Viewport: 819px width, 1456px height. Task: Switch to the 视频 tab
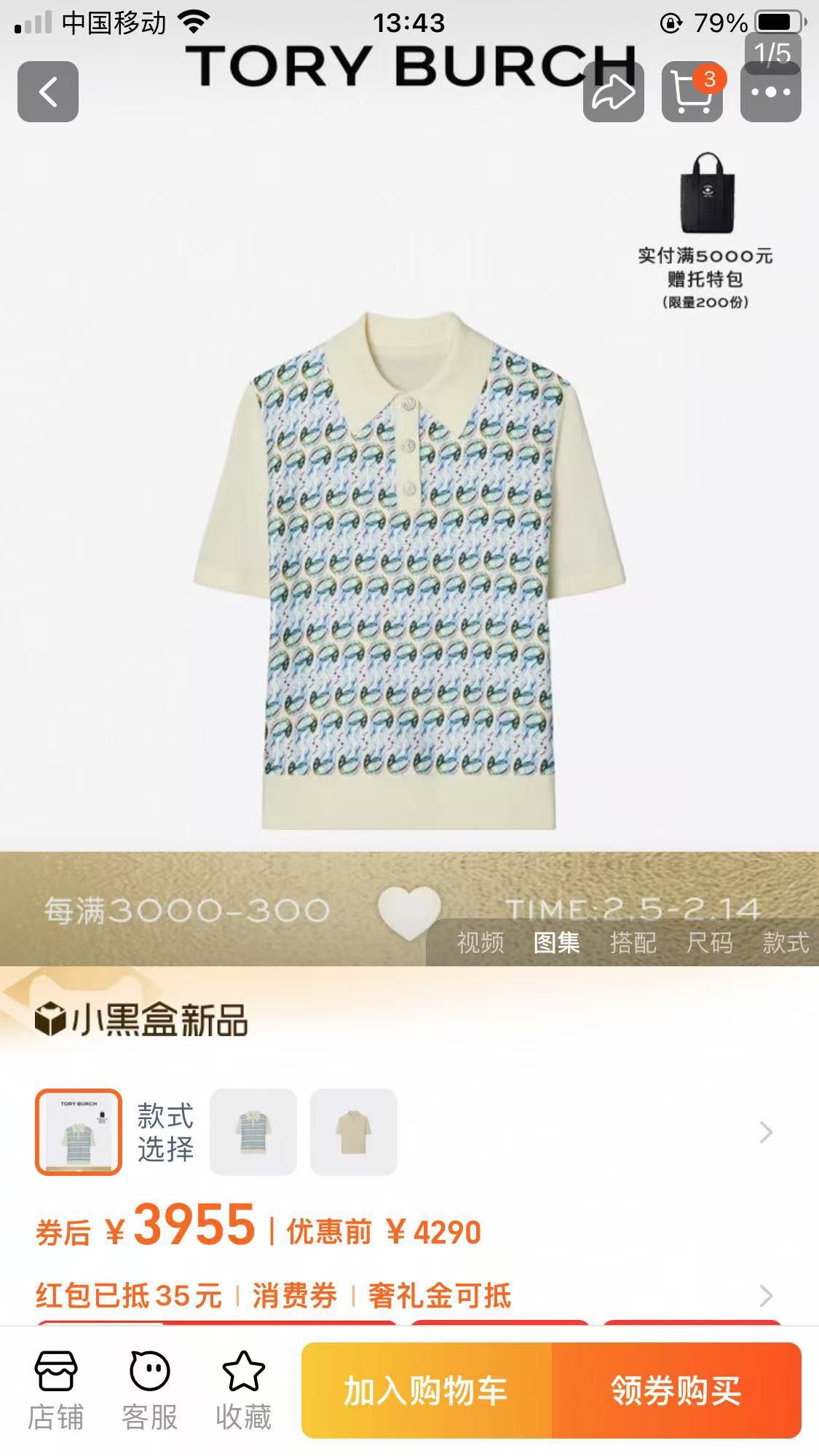[480, 942]
